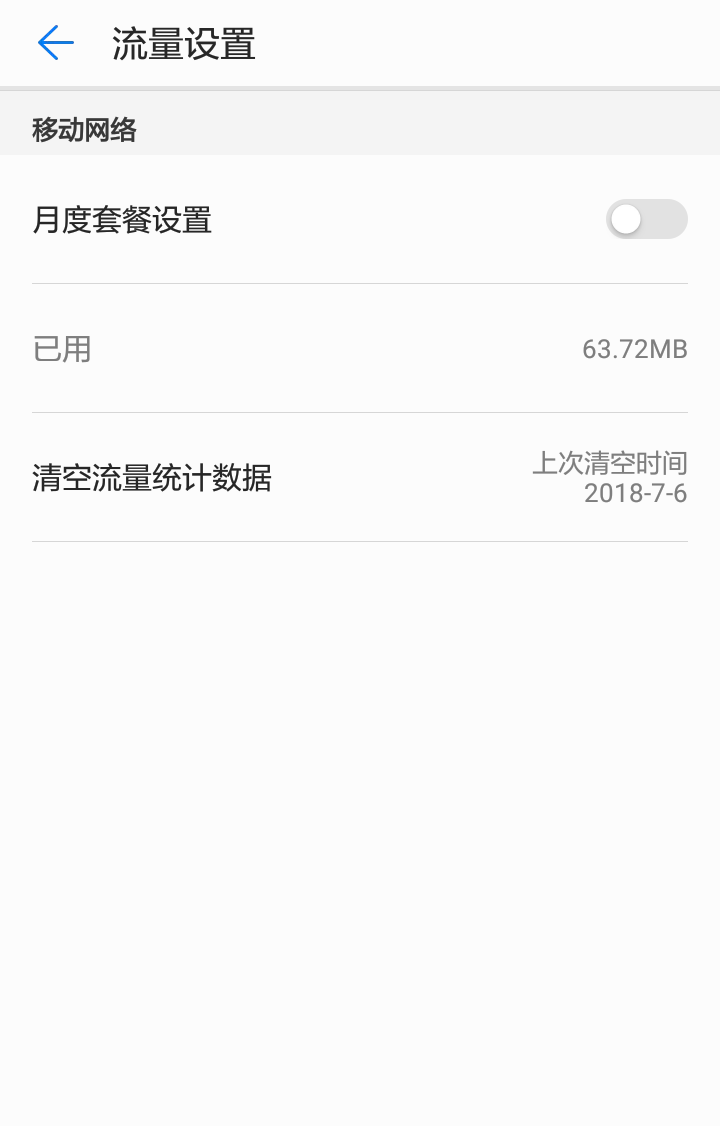Image resolution: width=720 pixels, height=1126 pixels.
Task: Click the row showing last clear time
Action: point(360,478)
